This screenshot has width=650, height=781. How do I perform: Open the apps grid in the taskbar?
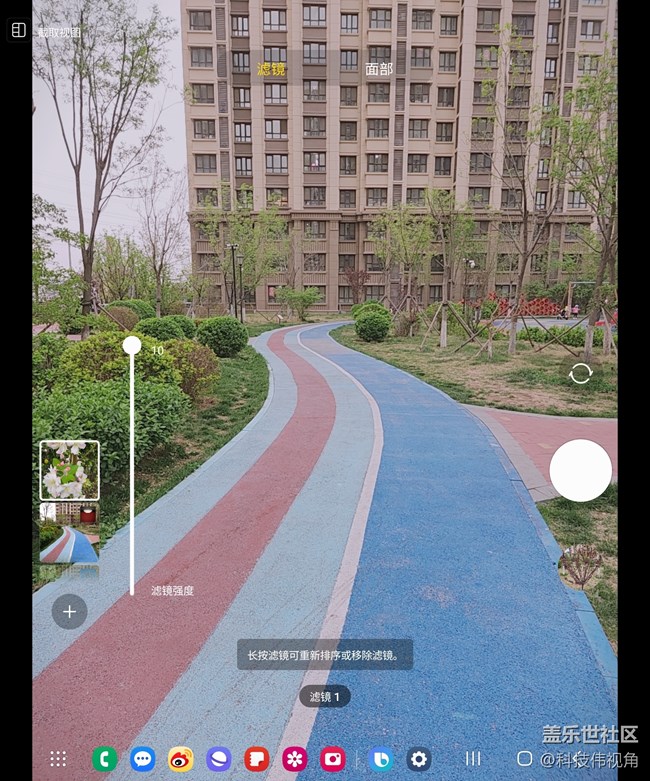tap(59, 759)
